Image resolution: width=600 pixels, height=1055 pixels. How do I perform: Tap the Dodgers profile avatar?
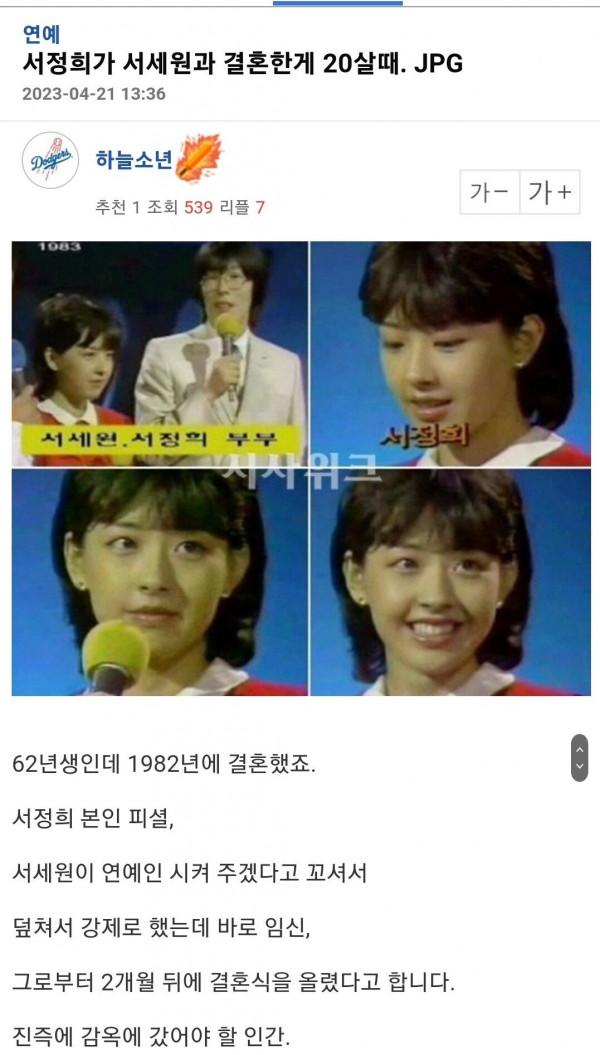(x=50, y=160)
